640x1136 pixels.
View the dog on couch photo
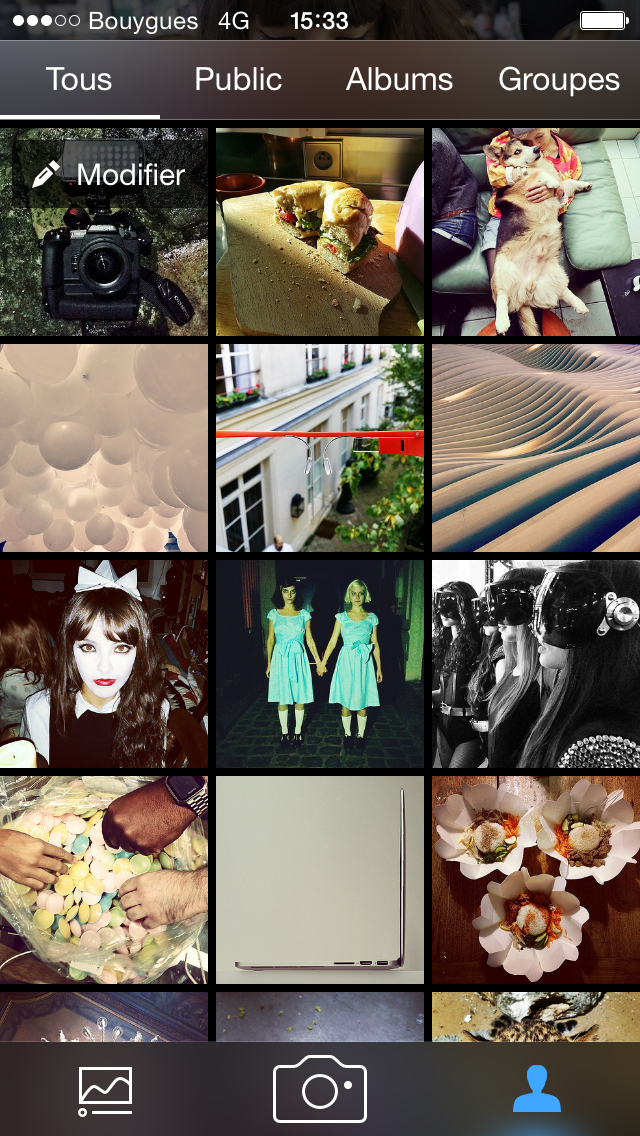coord(536,232)
